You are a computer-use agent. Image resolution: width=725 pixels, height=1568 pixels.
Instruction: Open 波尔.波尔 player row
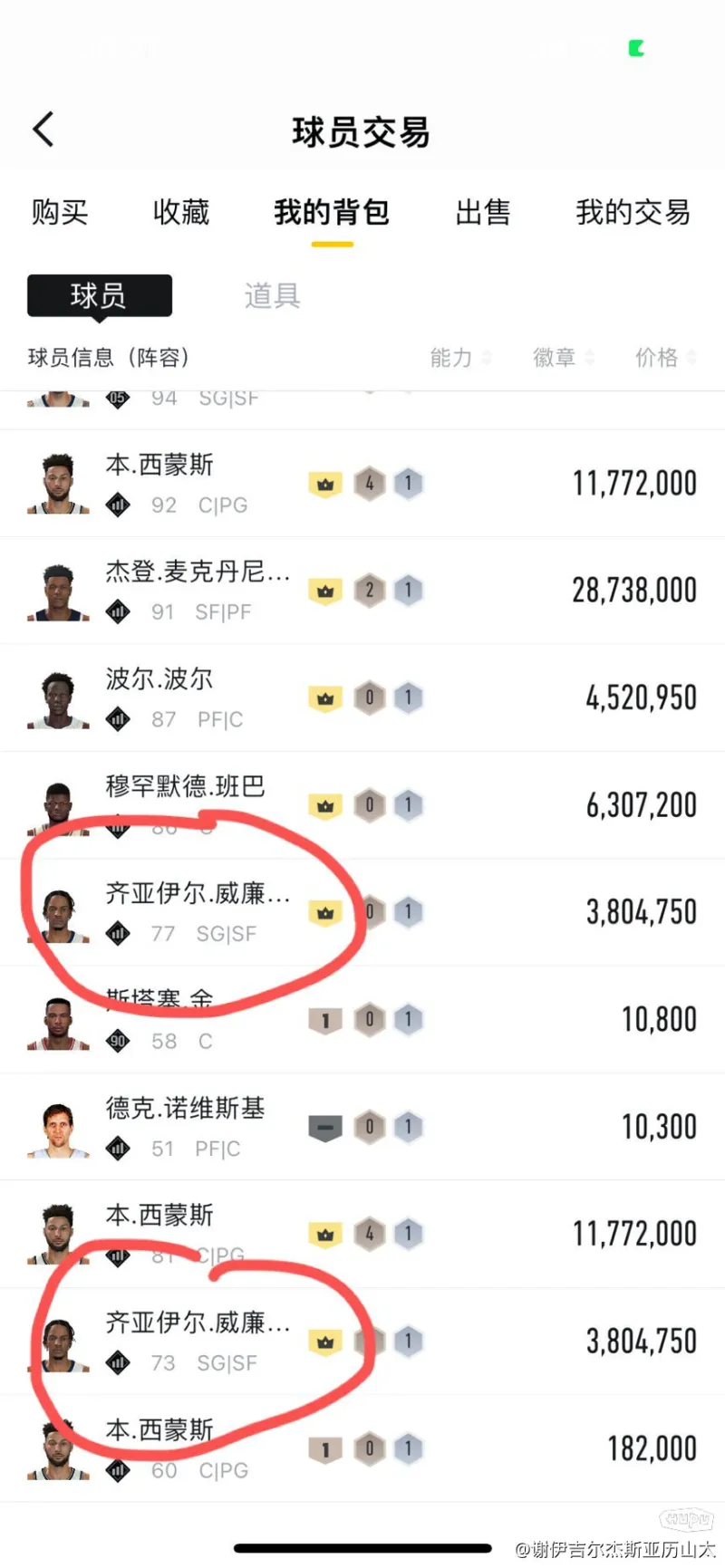(362, 698)
